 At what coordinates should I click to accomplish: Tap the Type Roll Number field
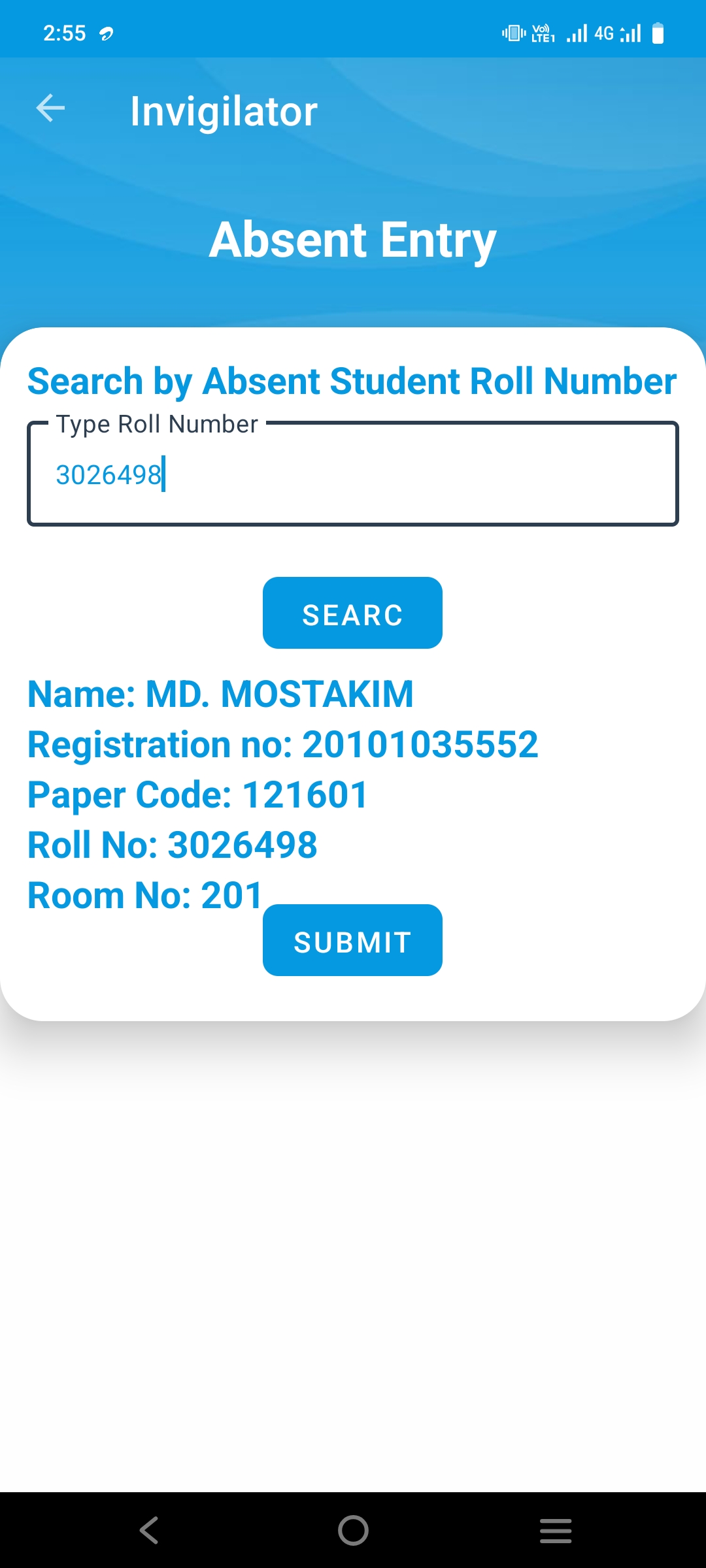[x=353, y=474]
